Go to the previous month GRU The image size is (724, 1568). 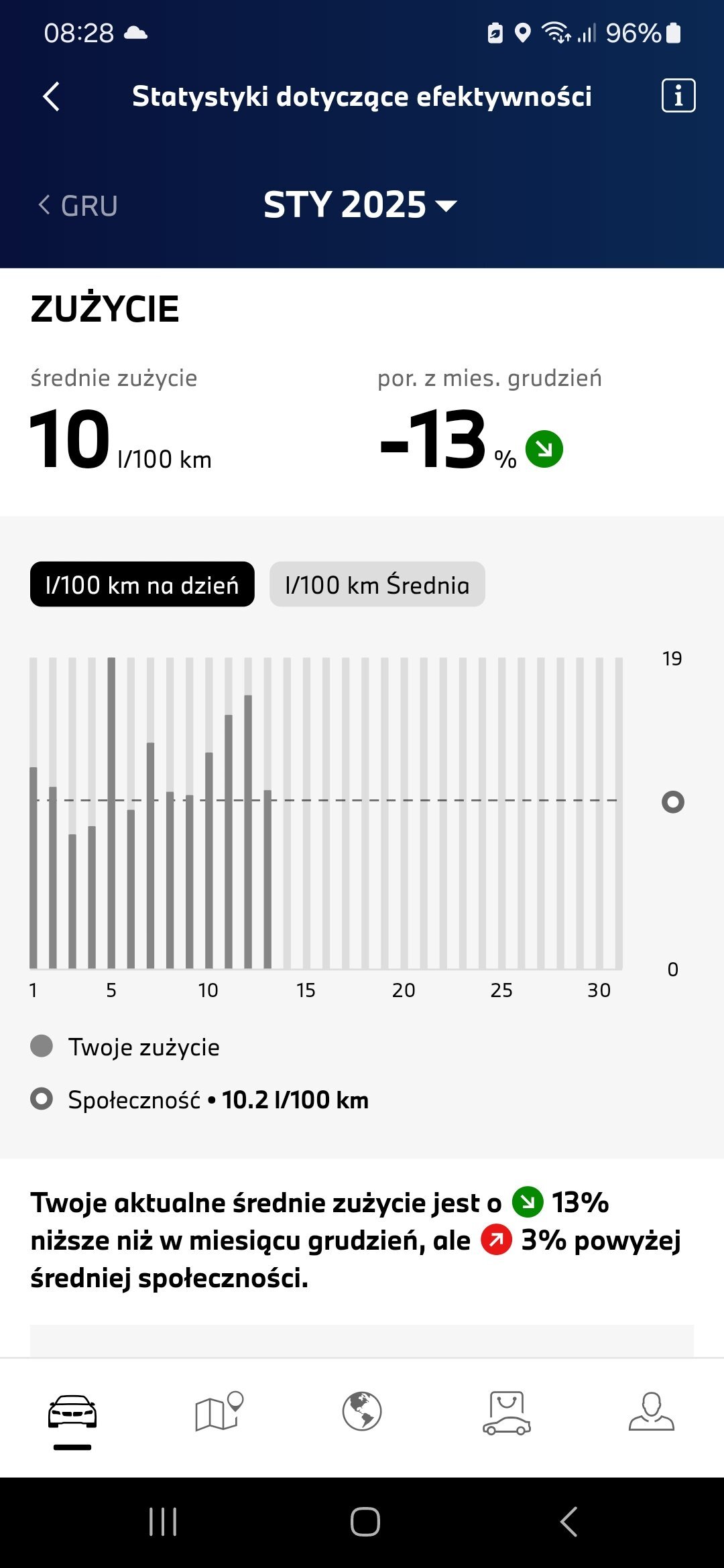click(78, 206)
